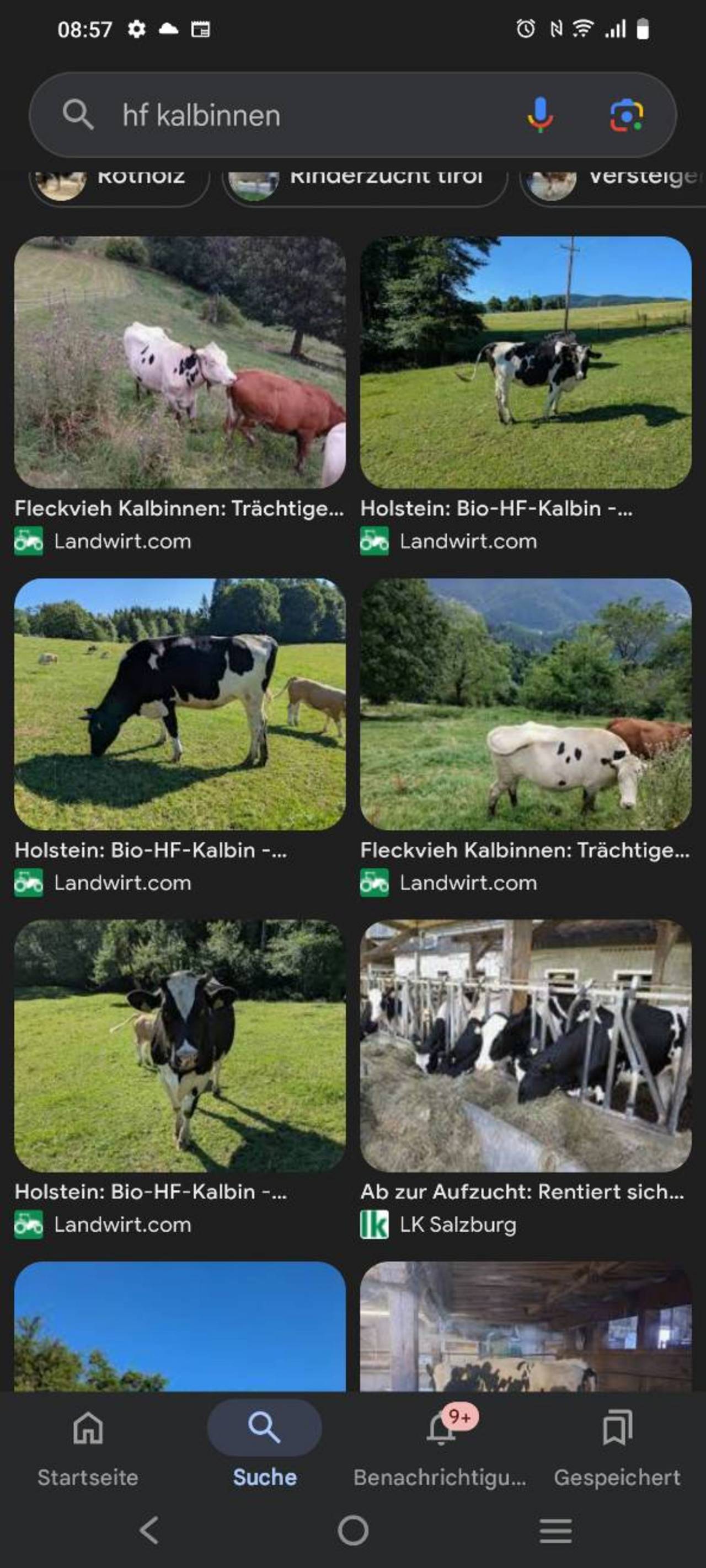Open image of Holstein cow by utility pole
Viewport: 706px width, 1568px height.
(x=526, y=362)
